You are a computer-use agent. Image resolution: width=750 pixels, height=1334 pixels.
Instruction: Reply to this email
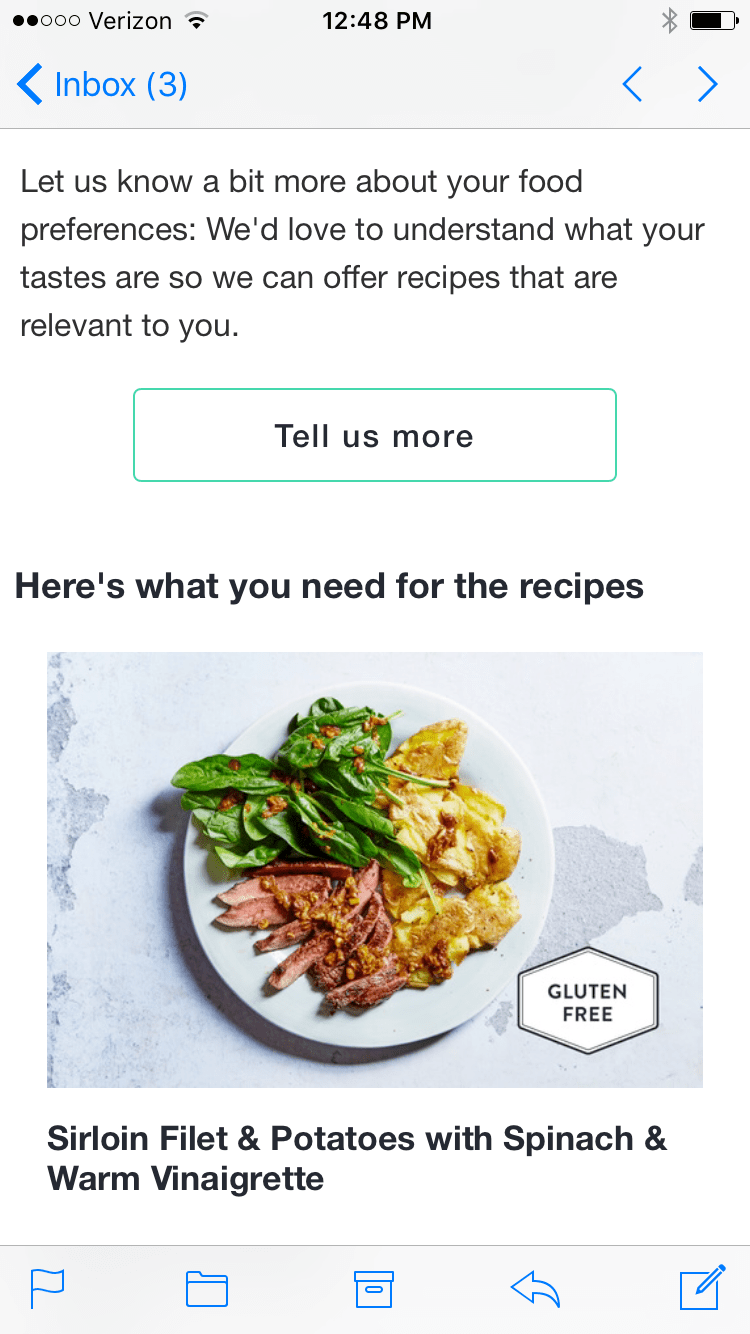[x=535, y=1288]
